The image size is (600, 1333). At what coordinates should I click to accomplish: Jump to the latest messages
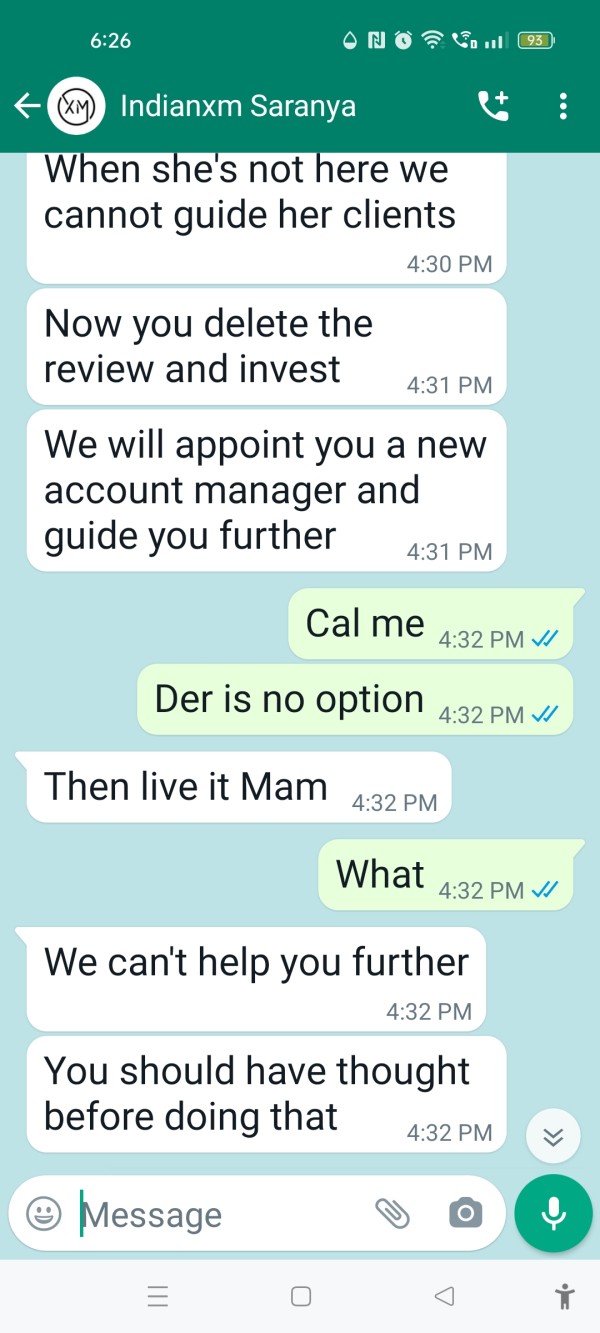[x=553, y=1136]
